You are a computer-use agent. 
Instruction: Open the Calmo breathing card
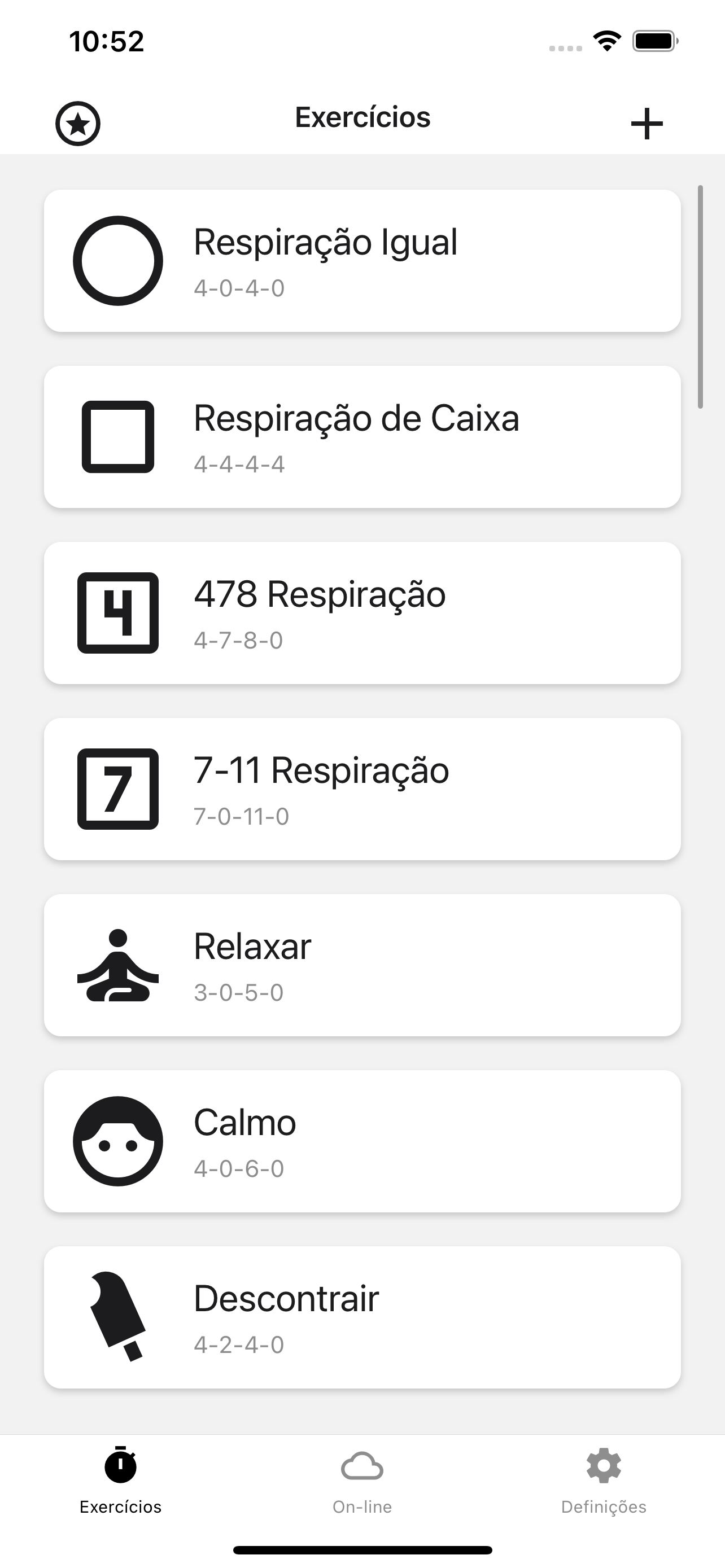coord(362,1141)
